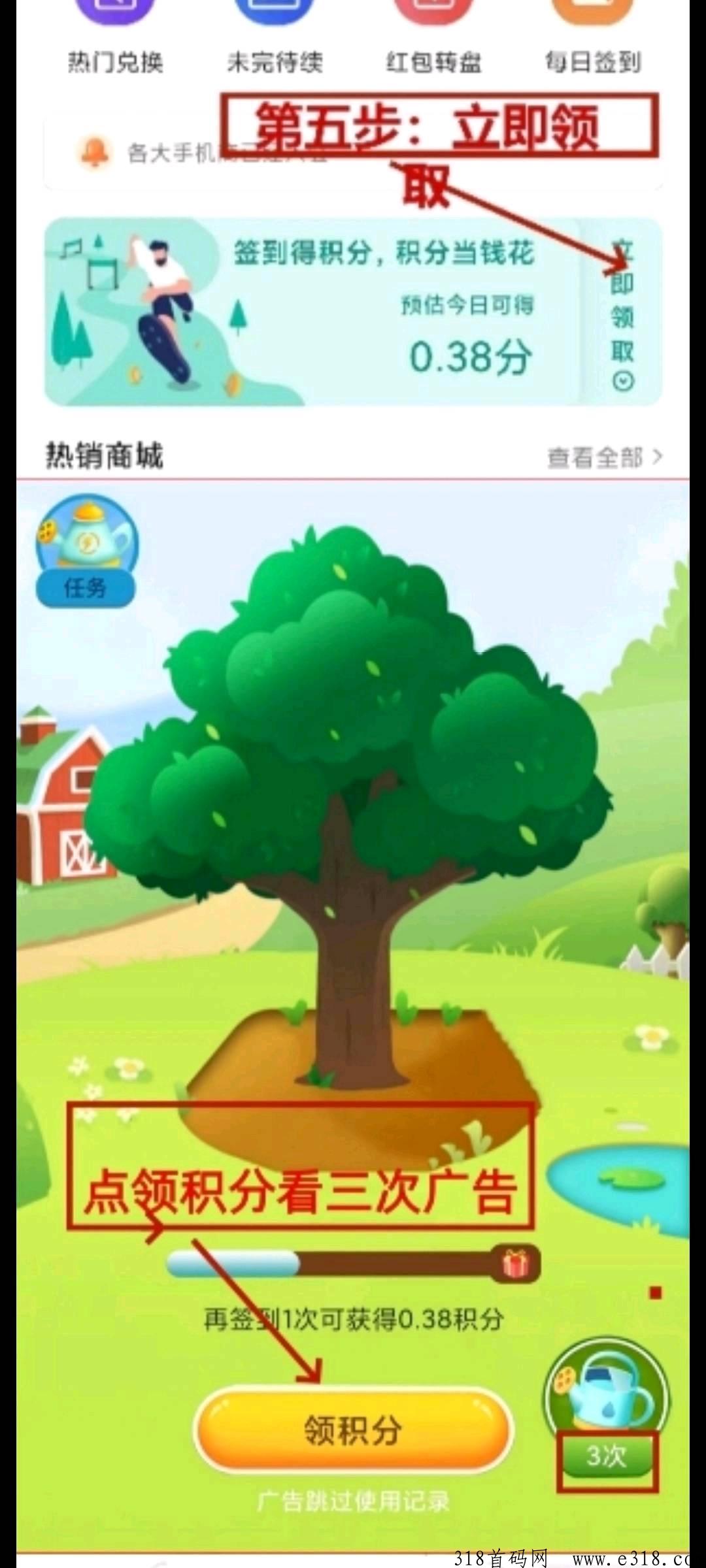Image resolution: width=706 pixels, height=1568 pixels.
Task: Tap the yellow 领积分 button
Action: [353, 1430]
